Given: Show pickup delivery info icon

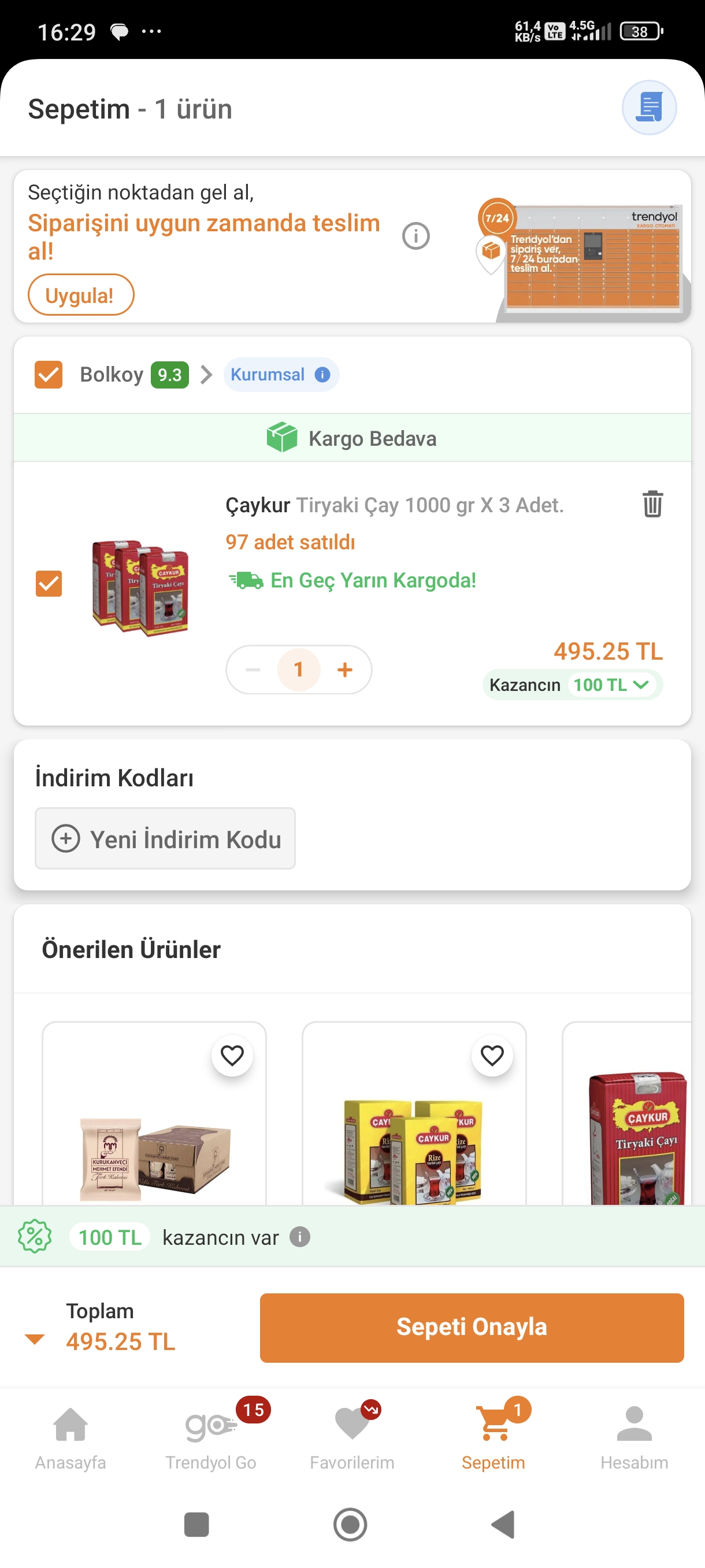Looking at the screenshot, I should coord(415,236).
